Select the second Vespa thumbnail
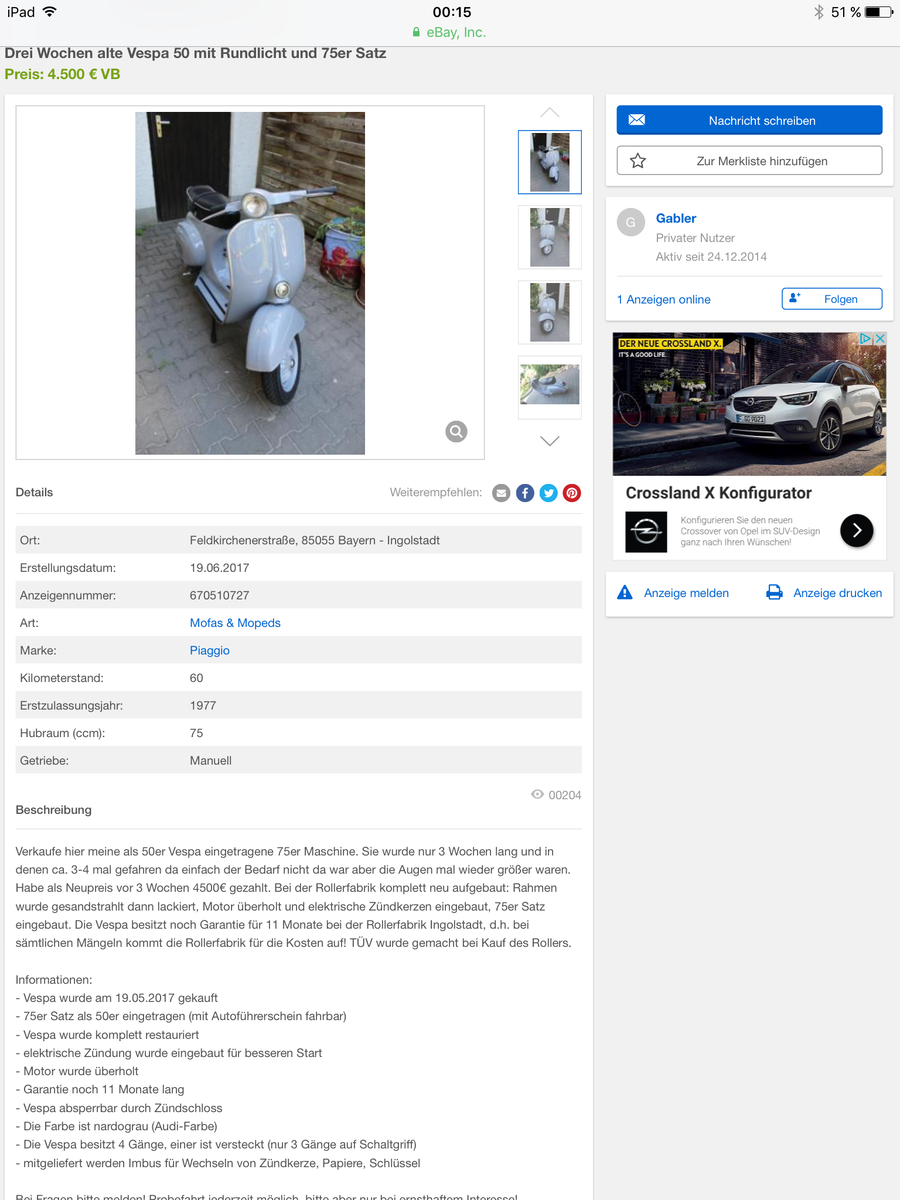This screenshot has height=1200, width=900. 549,237
